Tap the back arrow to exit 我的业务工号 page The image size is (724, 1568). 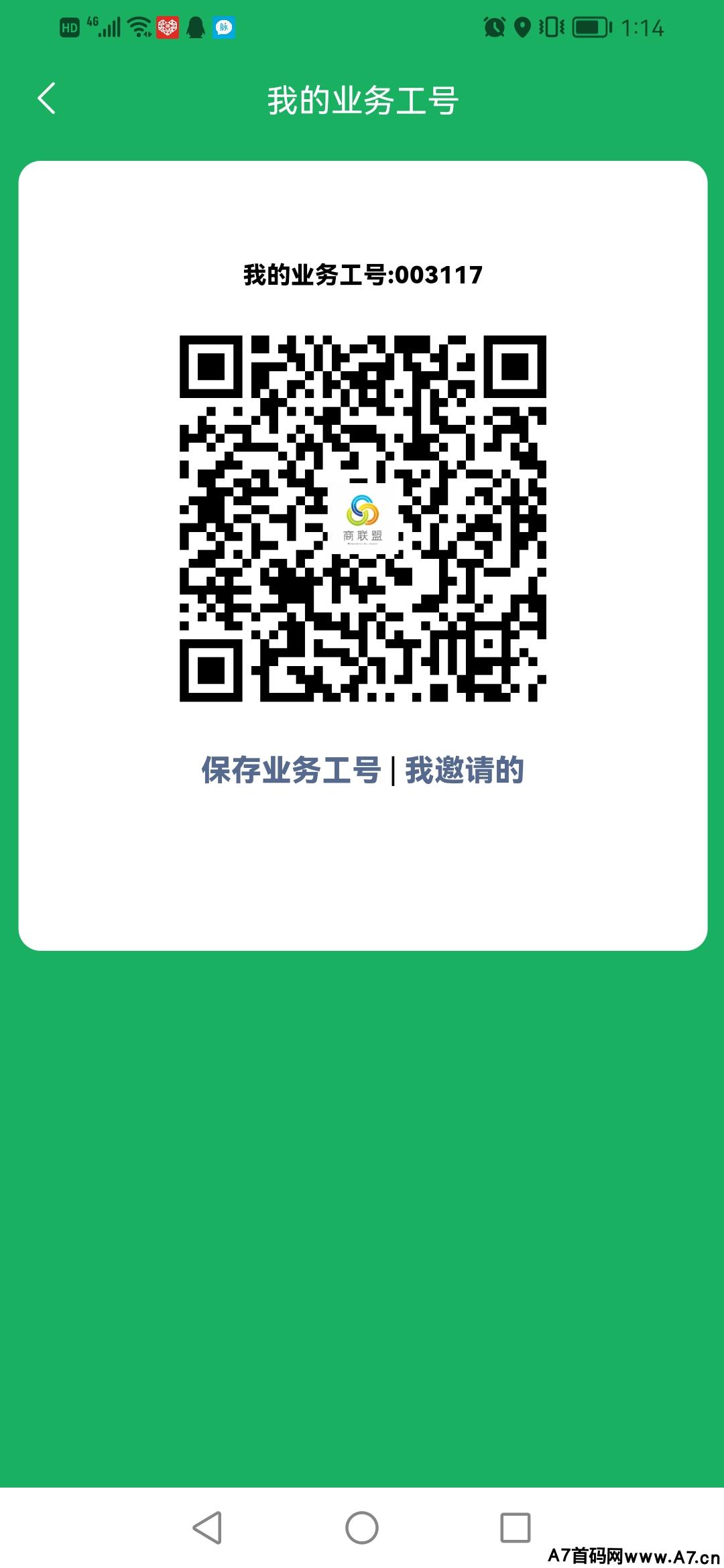click(46, 98)
